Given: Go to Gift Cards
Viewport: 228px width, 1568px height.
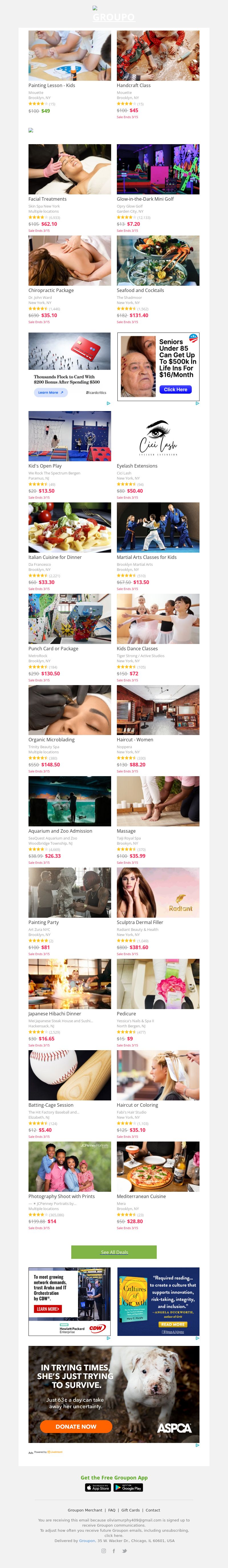Looking at the screenshot, I should (130, 1510).
